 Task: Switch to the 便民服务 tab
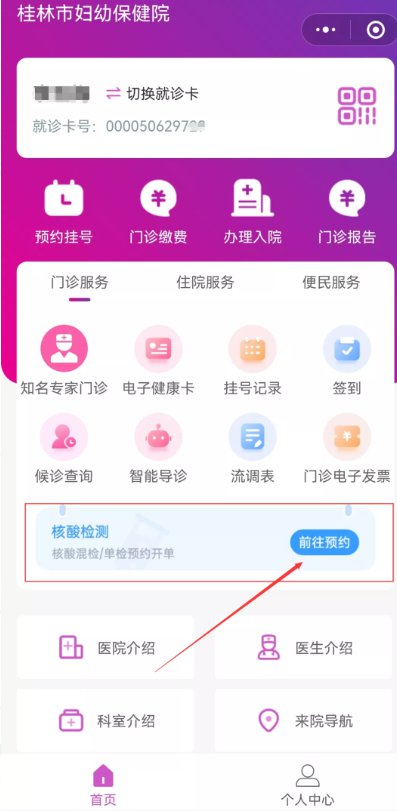[x=331, y=282]
